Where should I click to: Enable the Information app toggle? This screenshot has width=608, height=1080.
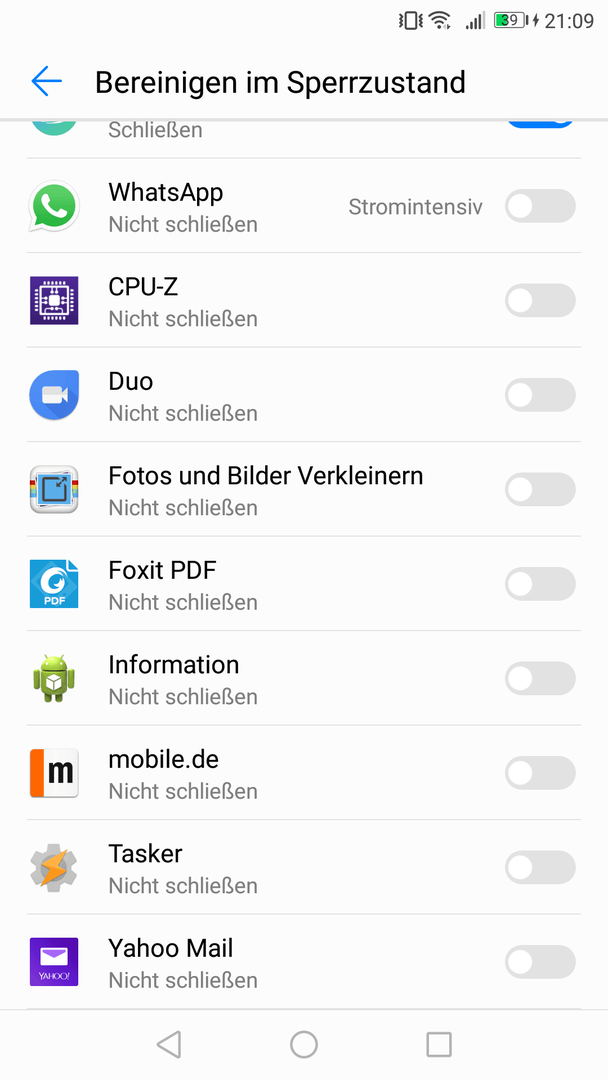click(541, 678)
